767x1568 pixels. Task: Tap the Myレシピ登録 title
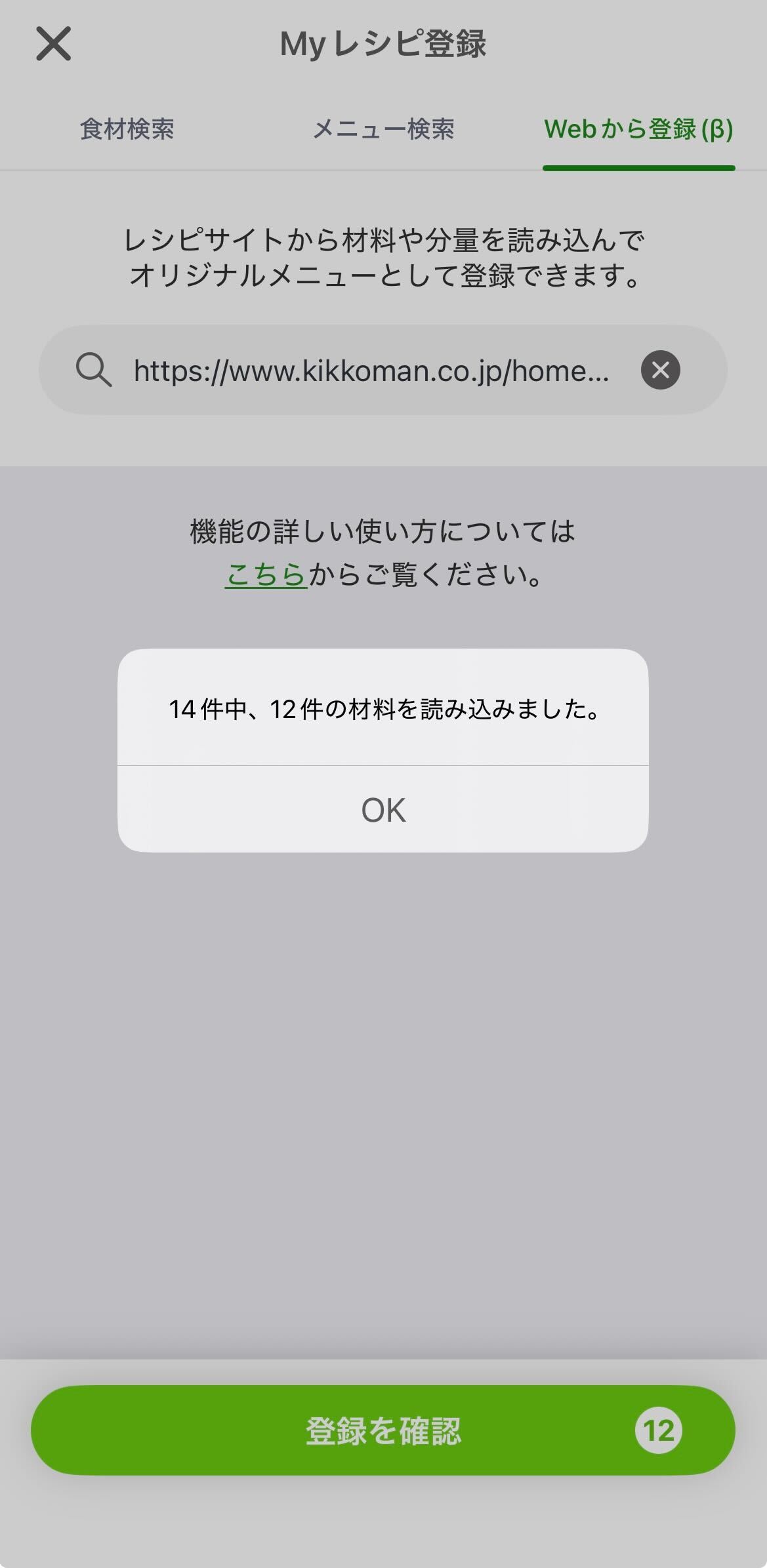383,44
